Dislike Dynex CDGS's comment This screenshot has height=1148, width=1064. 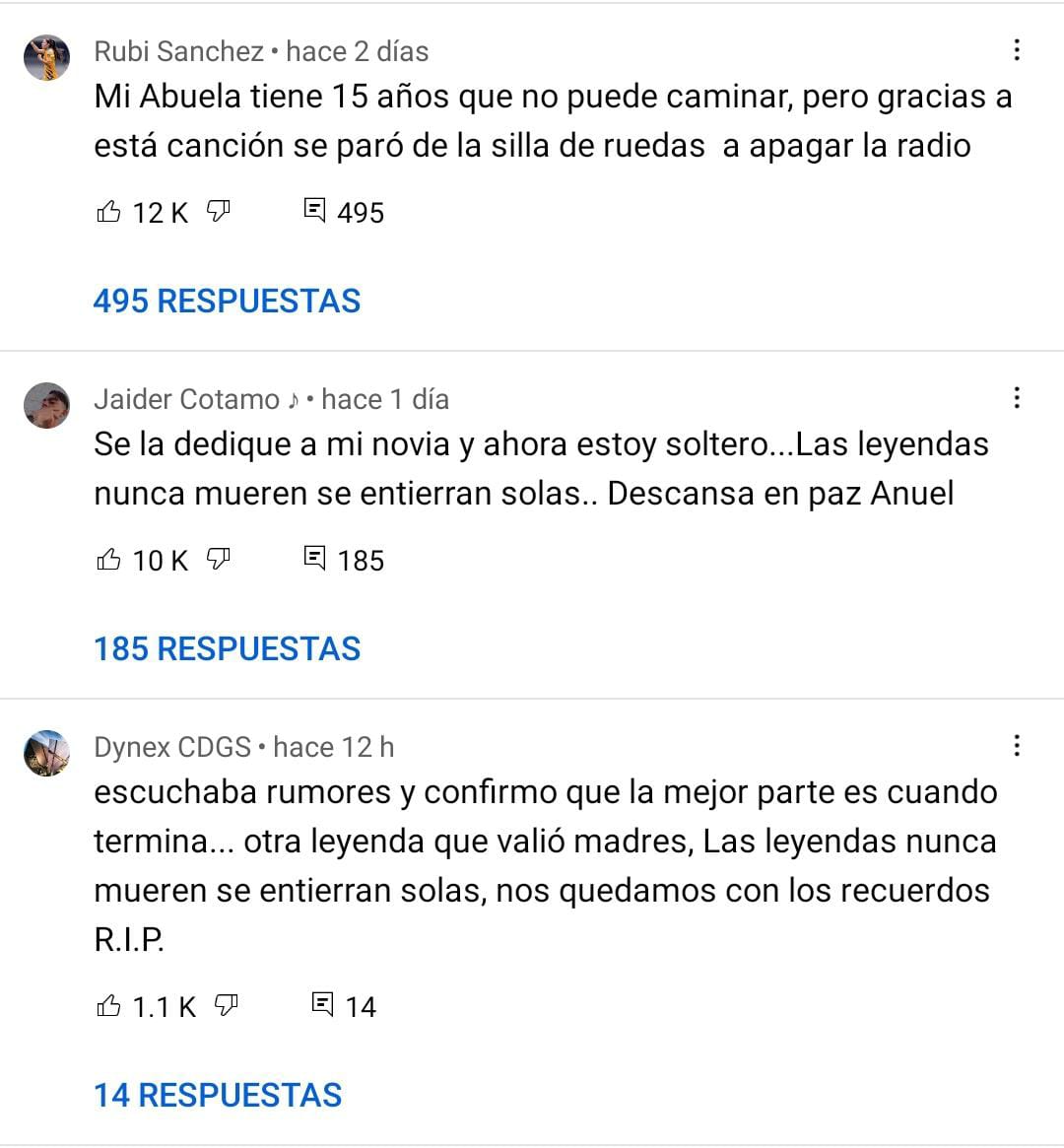point(227,1005)
